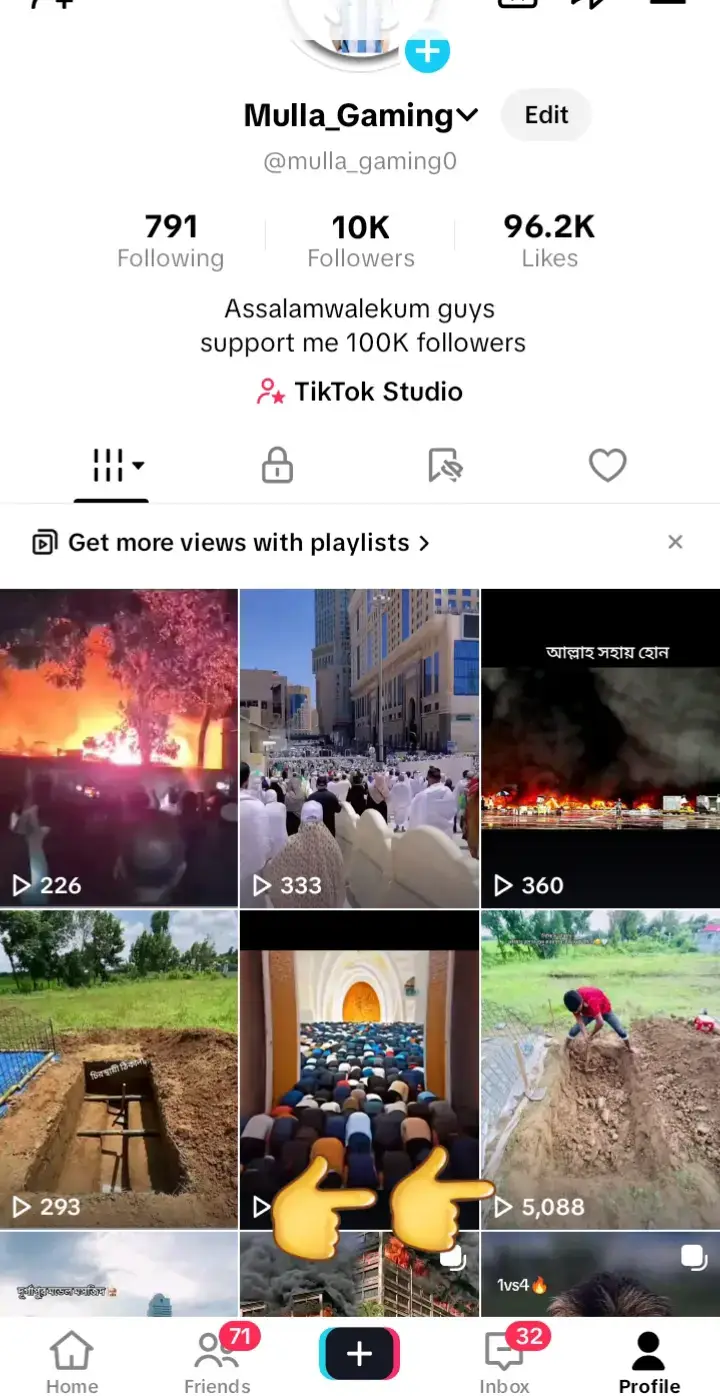Open liked videos via the heart icon
The image size is (720, 1396).
click(x=607, y=465)
